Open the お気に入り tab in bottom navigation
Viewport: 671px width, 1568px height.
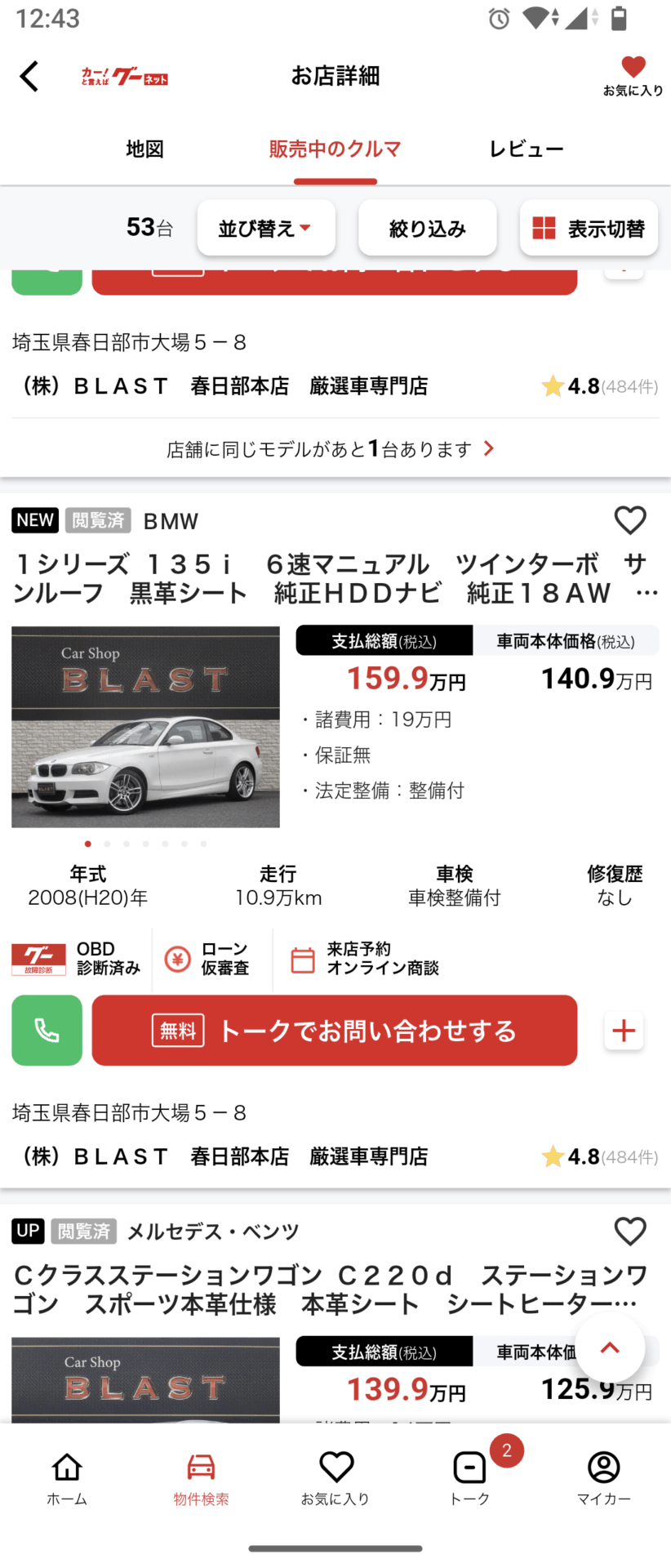click(335, 1478)
